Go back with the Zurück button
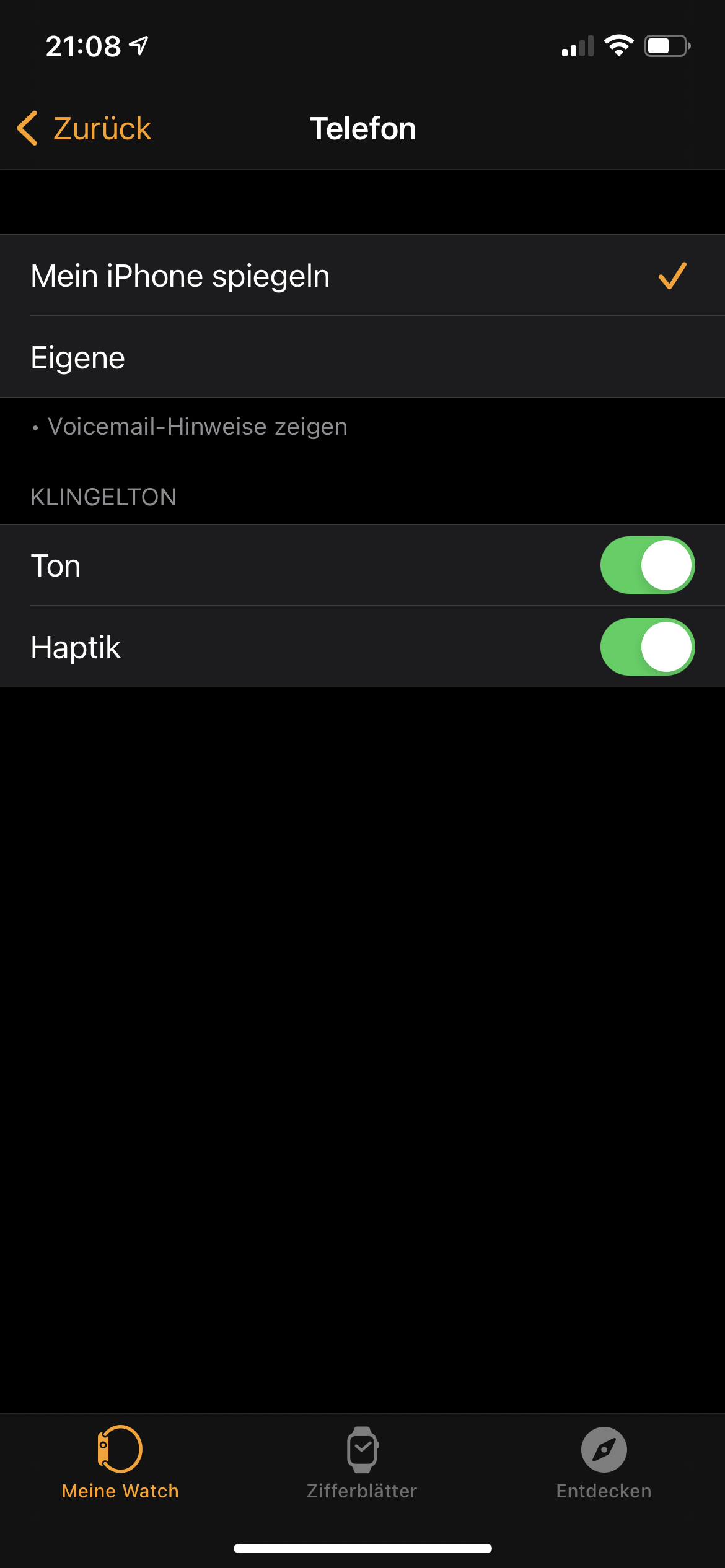Viewport: 725px width, 1568px height. click(x=84, y=129)
